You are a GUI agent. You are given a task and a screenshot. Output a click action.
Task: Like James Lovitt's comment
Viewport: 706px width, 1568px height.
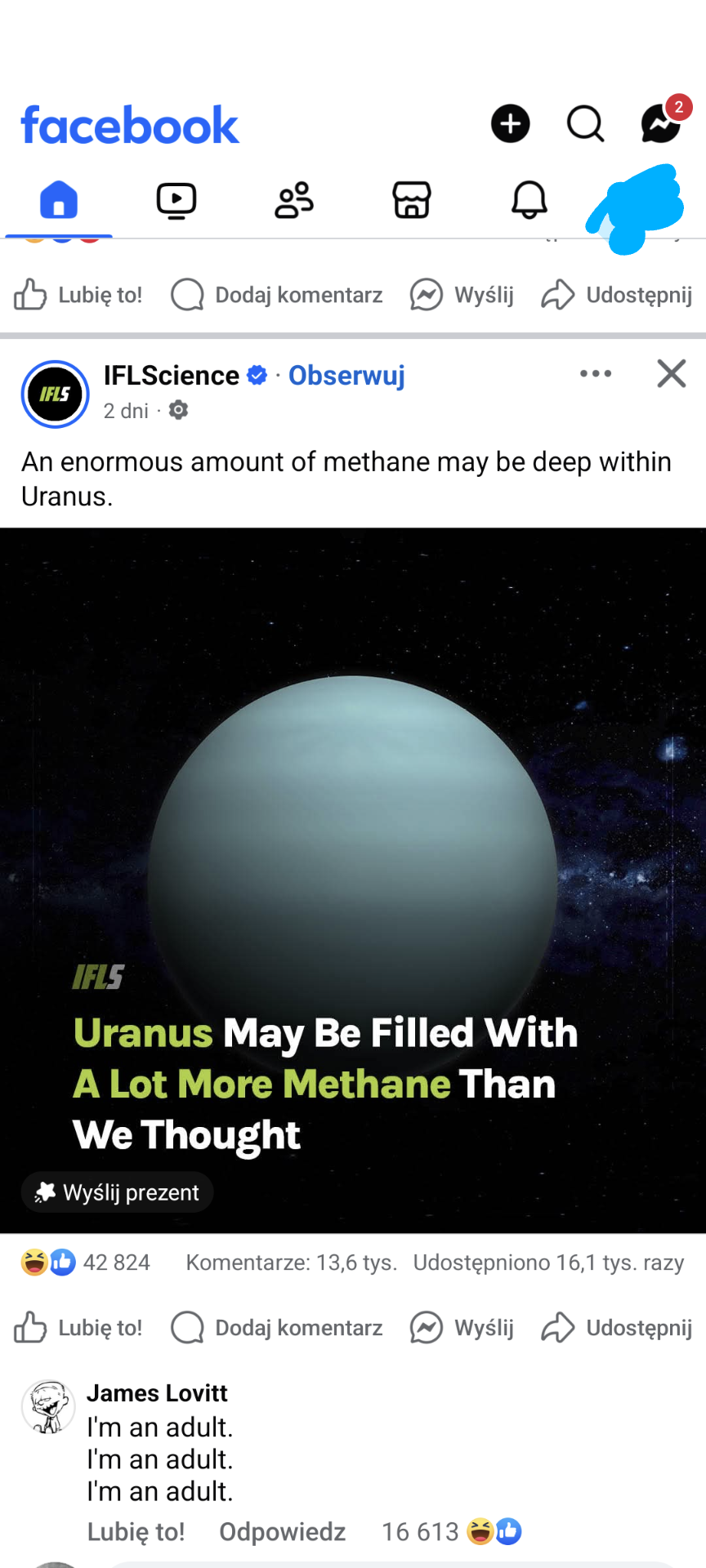click(136, 1532)
